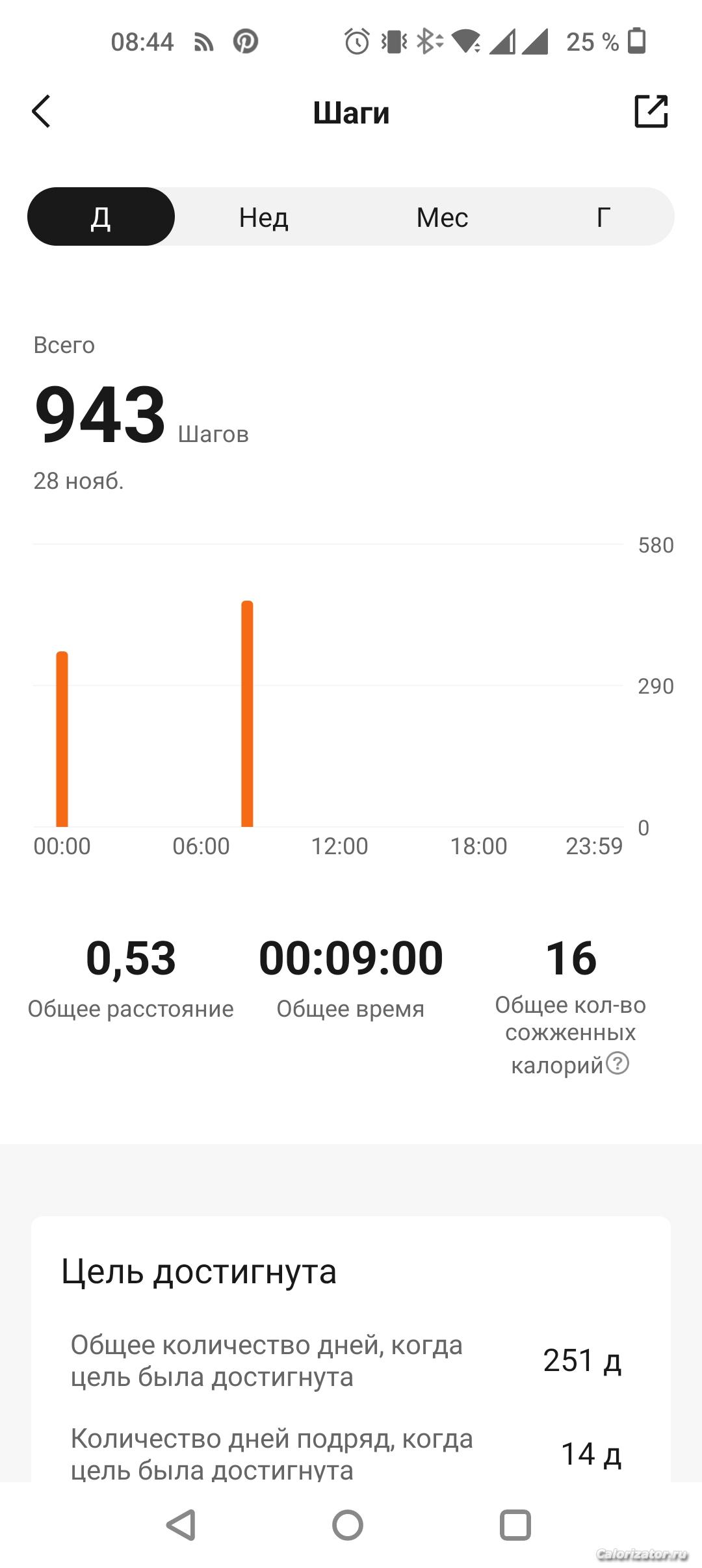Image resolution: width=702 pixels, height=1568 pixels.
Task: Share the steps report
Action: tap(651, 111)
